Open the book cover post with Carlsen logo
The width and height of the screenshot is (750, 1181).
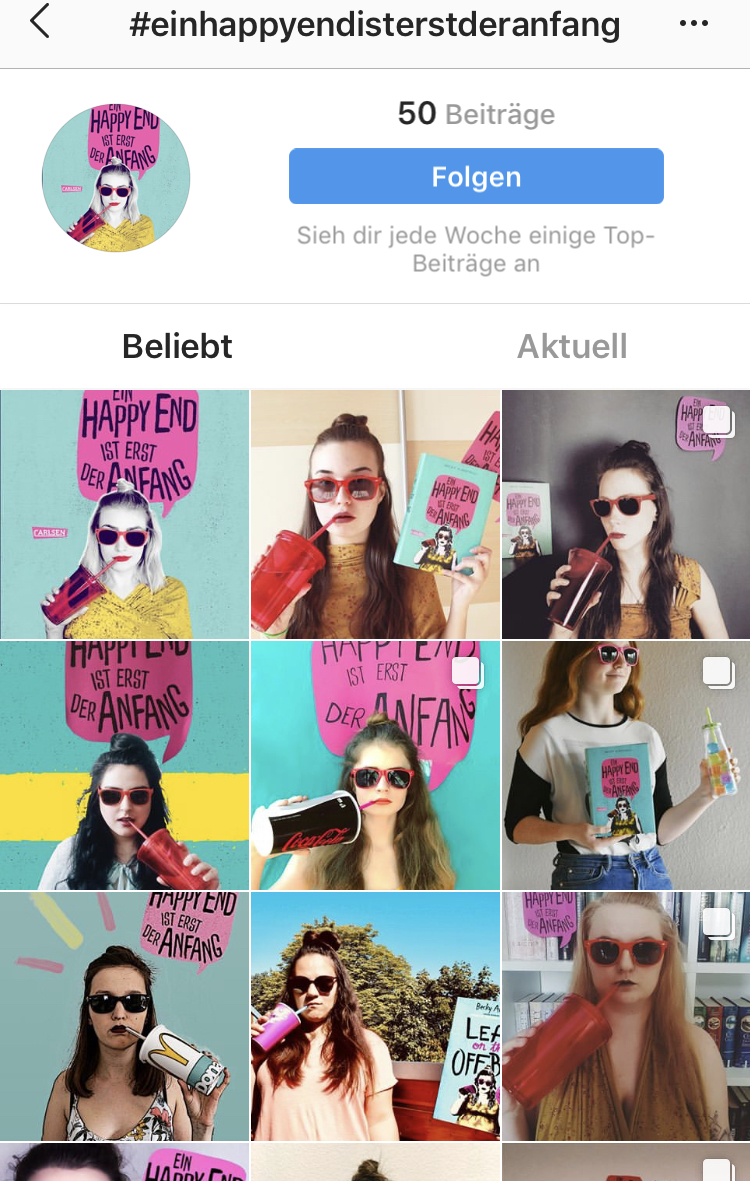pos(124,514)
